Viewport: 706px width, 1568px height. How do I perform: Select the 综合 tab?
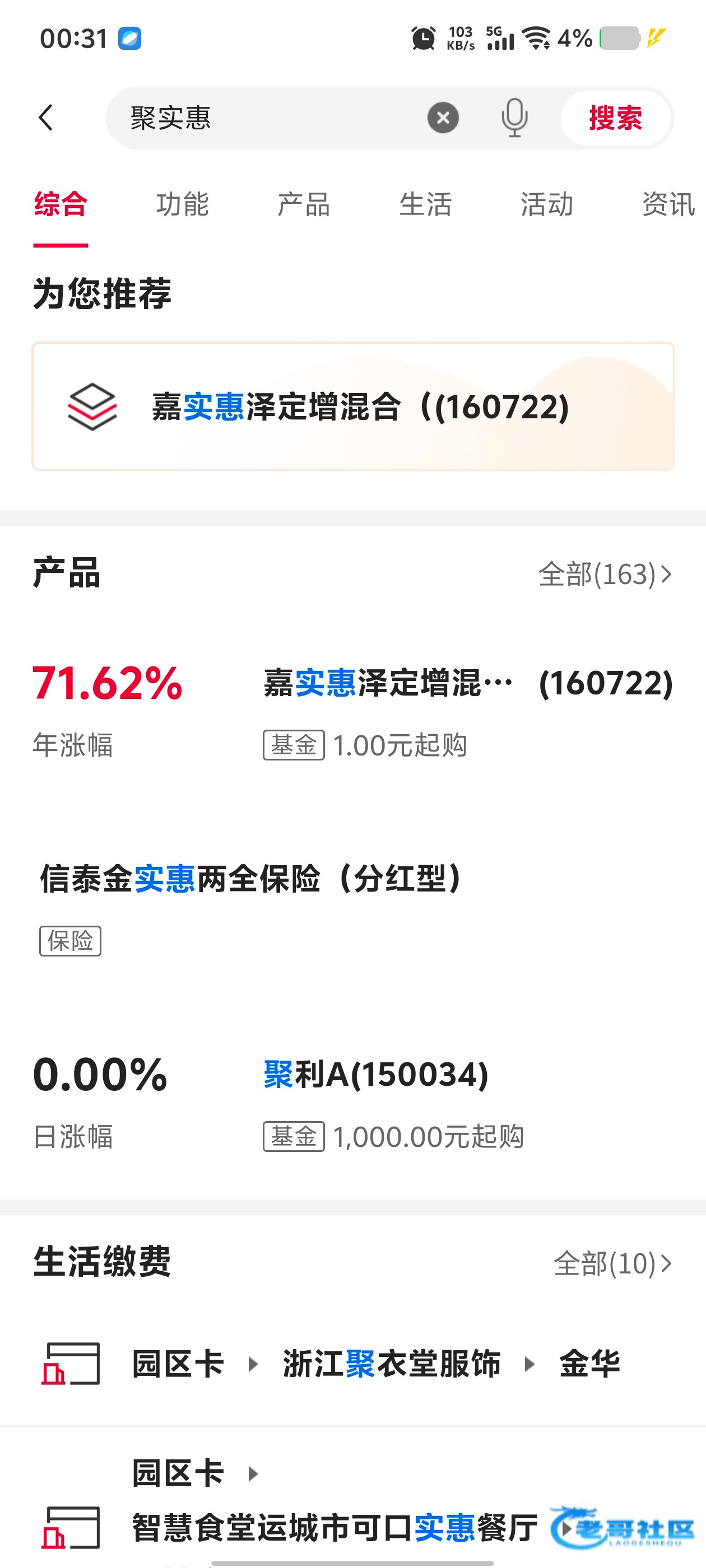click(x=61, y=204)
